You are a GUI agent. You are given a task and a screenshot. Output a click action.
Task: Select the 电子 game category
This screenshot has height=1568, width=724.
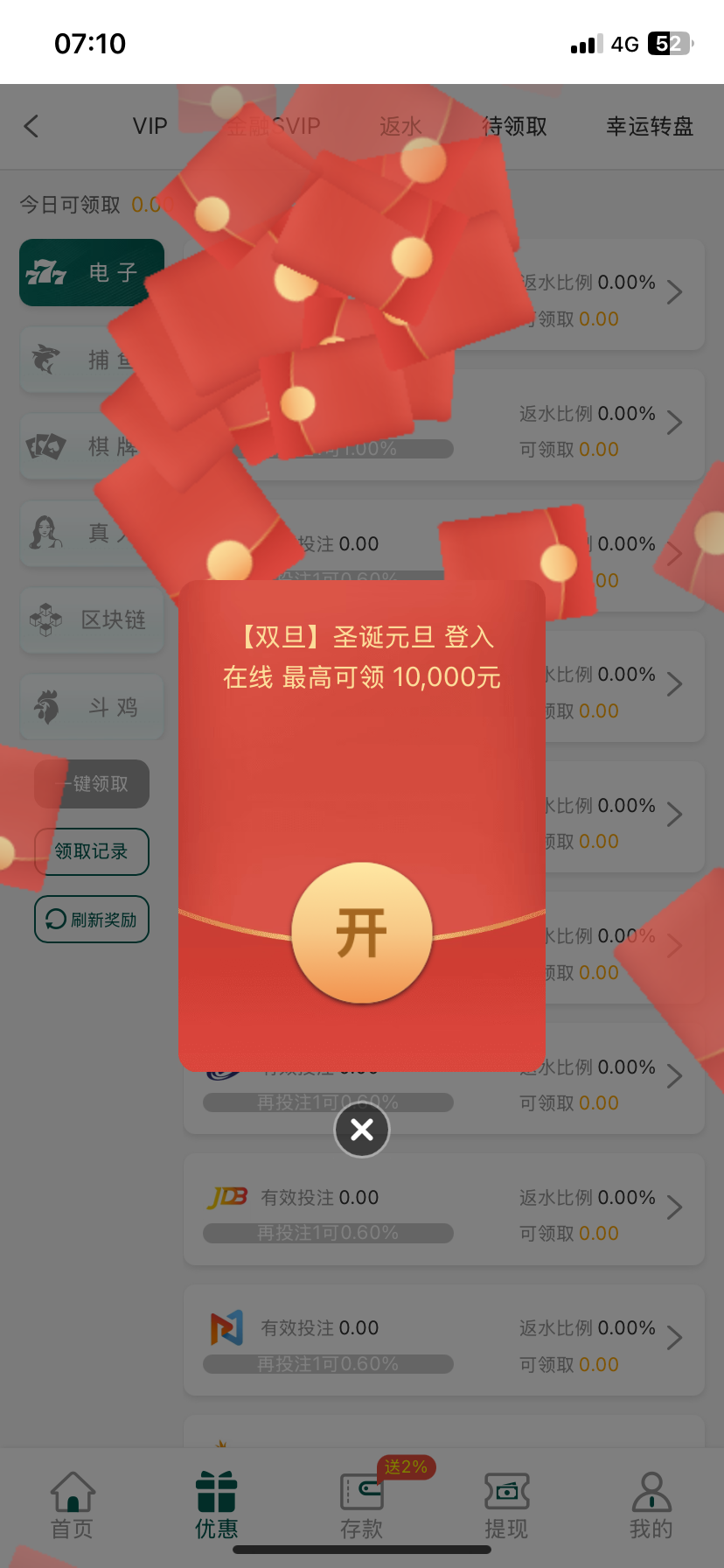(92, 272)
